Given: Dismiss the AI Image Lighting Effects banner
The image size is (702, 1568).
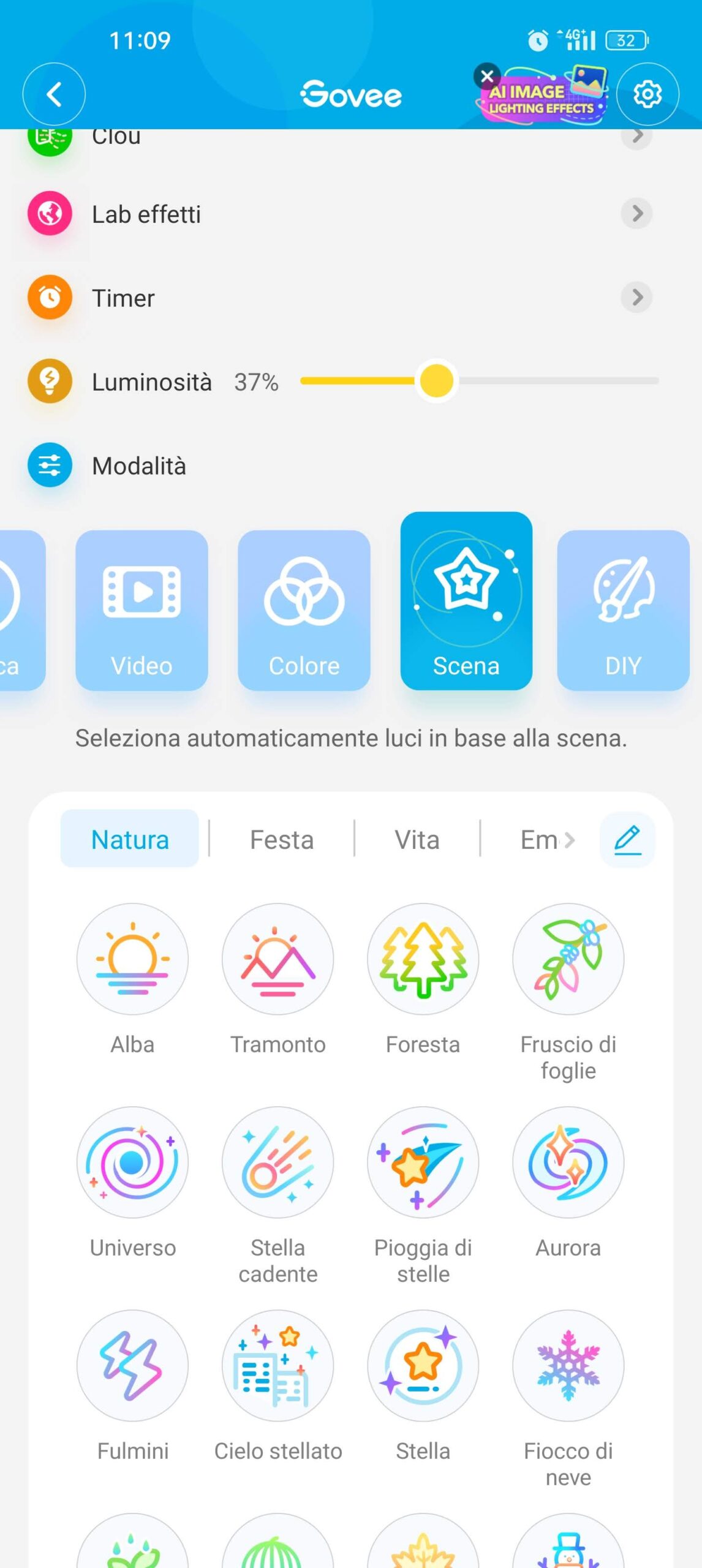Looking at the screenshot, I should point(488,77).
